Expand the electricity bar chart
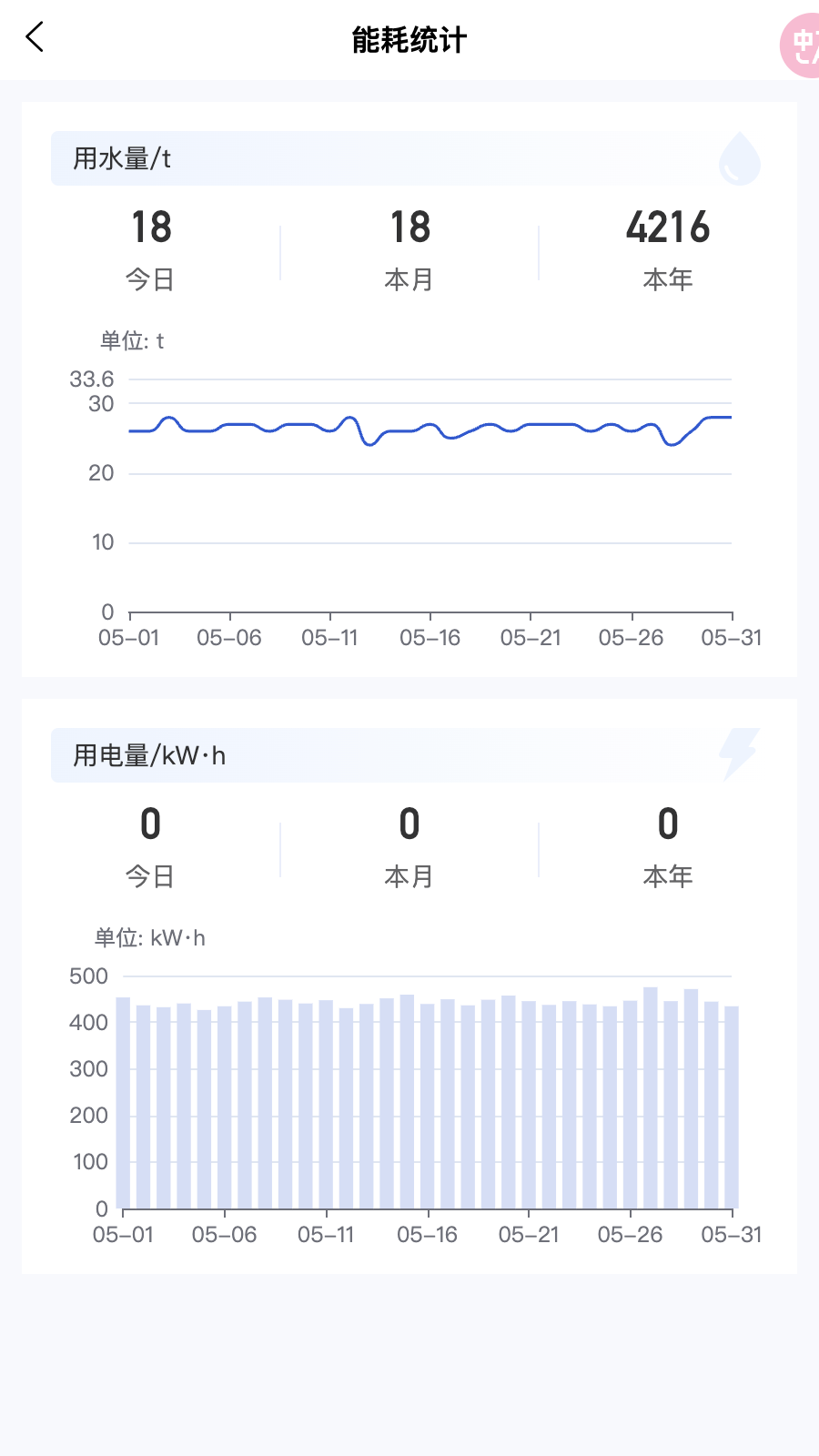 pyautogui.click(x=428, y=1092)
